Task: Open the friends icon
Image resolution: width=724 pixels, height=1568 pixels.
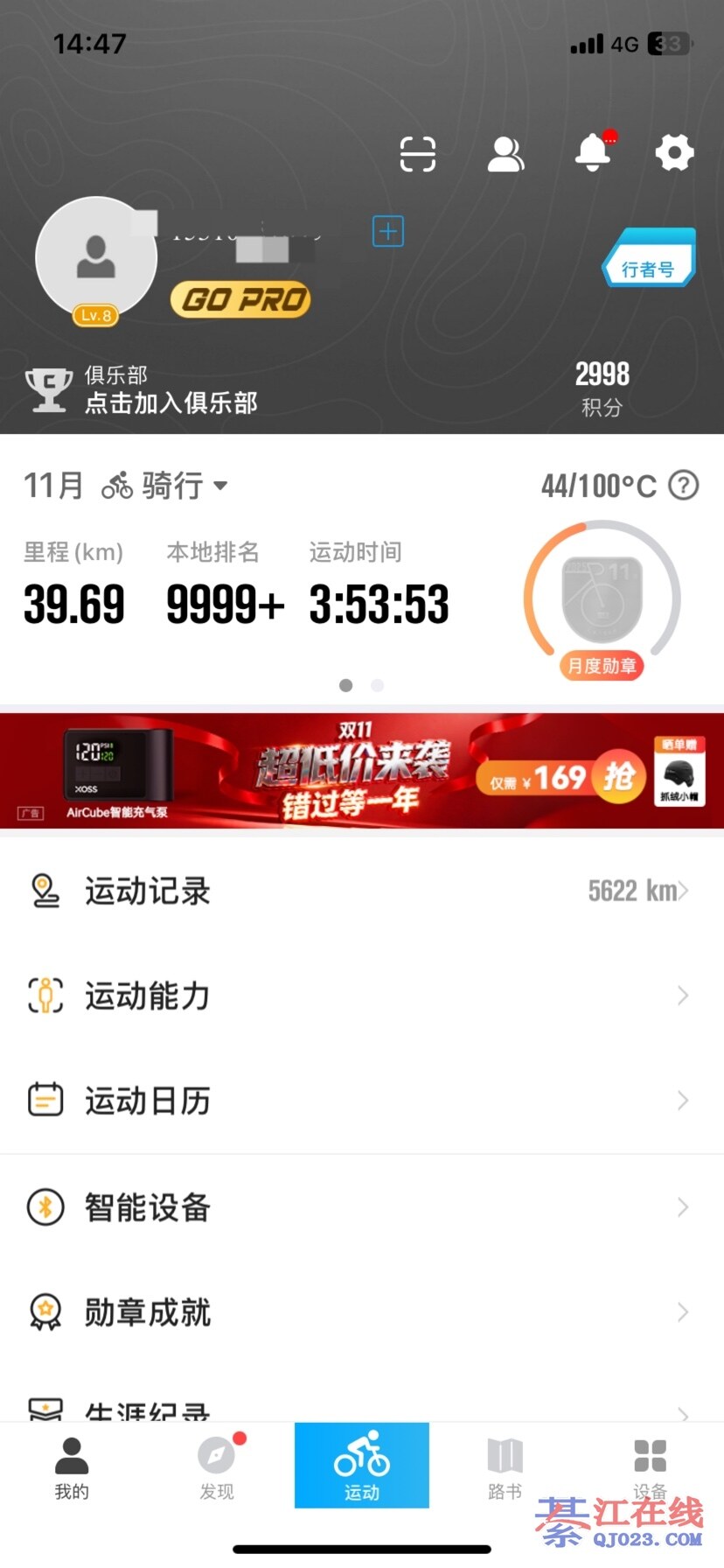Action: coord(505,154)
